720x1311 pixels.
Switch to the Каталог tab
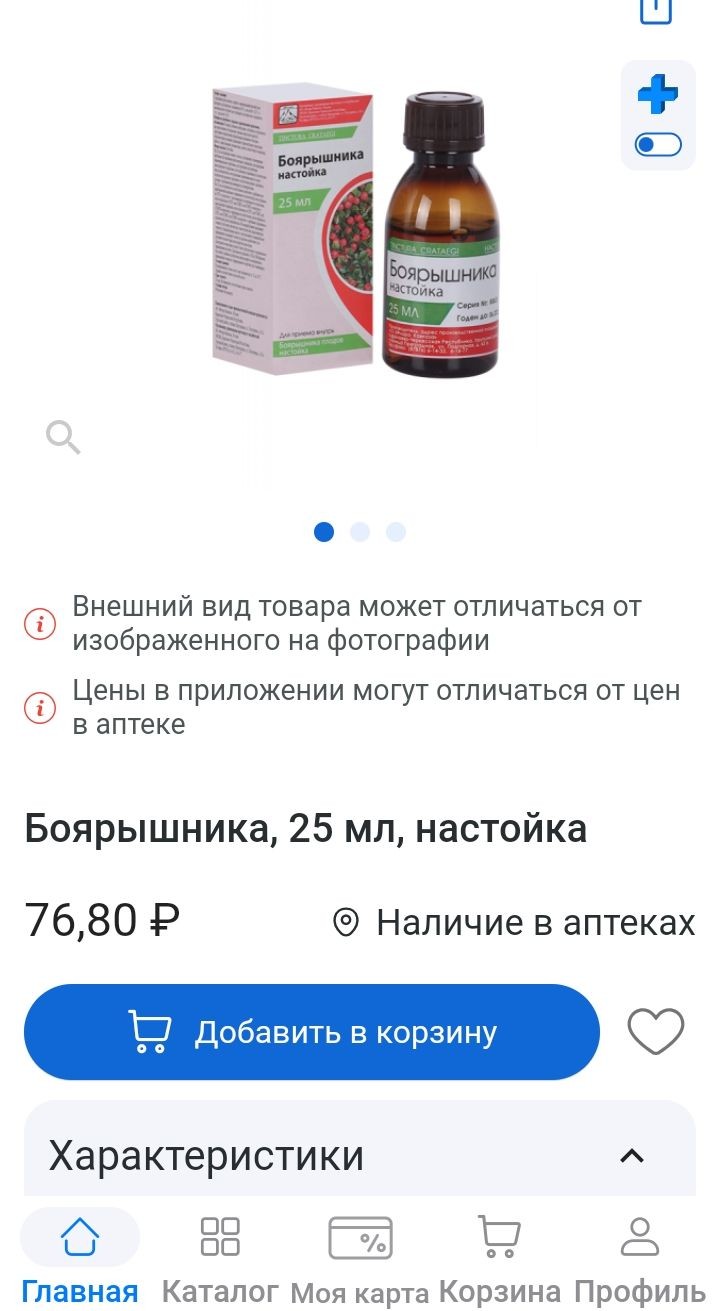pyautogui.click(x=220, y=1255)
